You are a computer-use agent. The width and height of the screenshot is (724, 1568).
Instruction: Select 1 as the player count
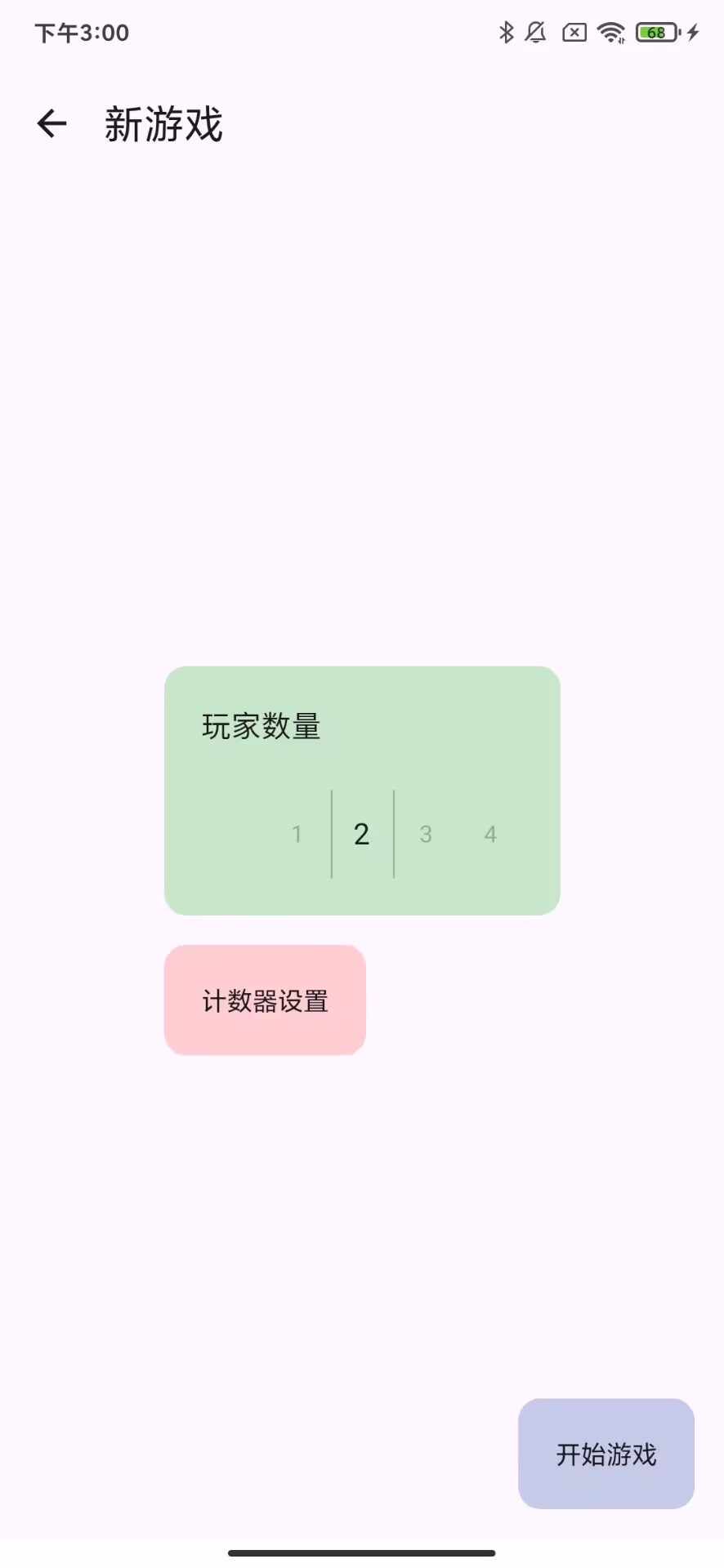tap(297, 834)
